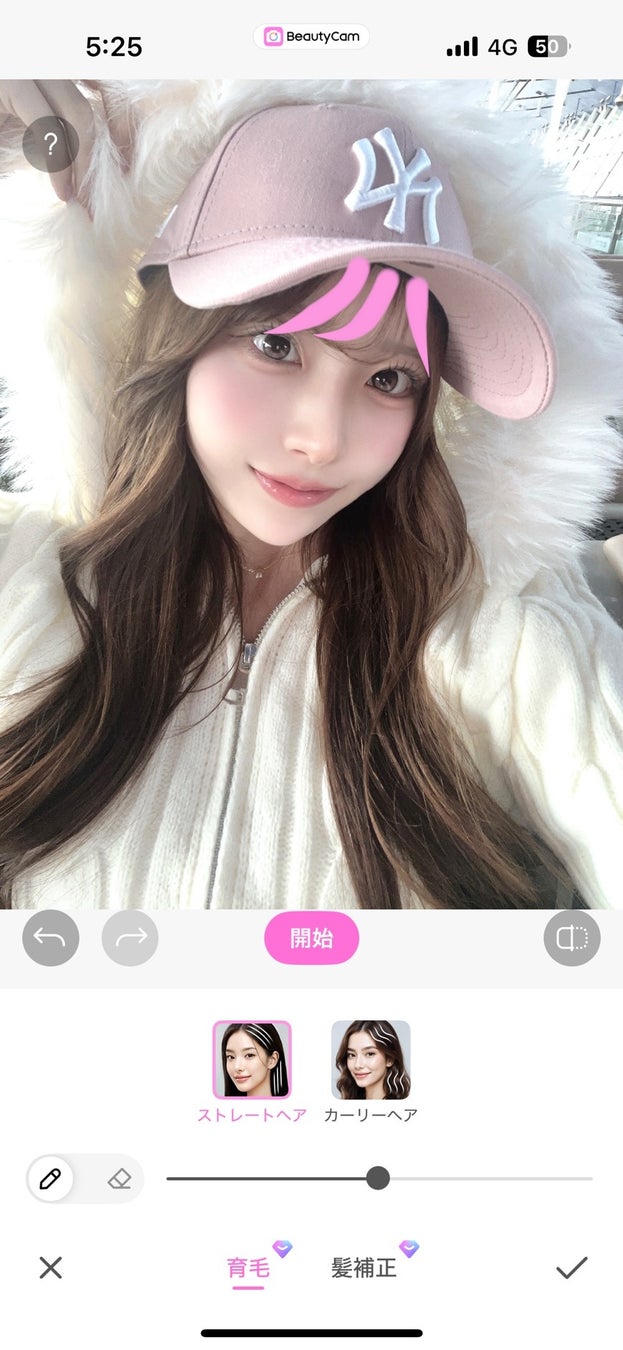Select the ストレートヘア hair style
This screenshot has width=623, height=1350.
tap(252, 1060)
